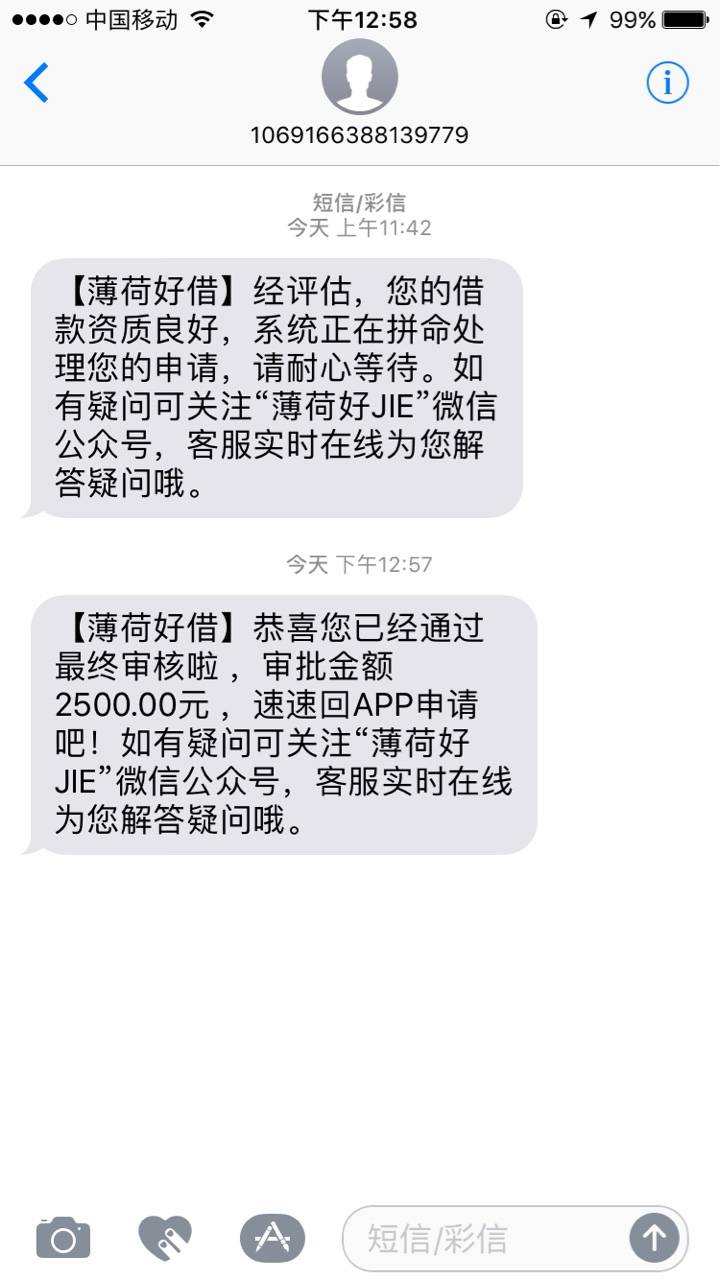Open the contact details info icon
Viewport: 720px width, 1280px height.
(x=667, y=83)
